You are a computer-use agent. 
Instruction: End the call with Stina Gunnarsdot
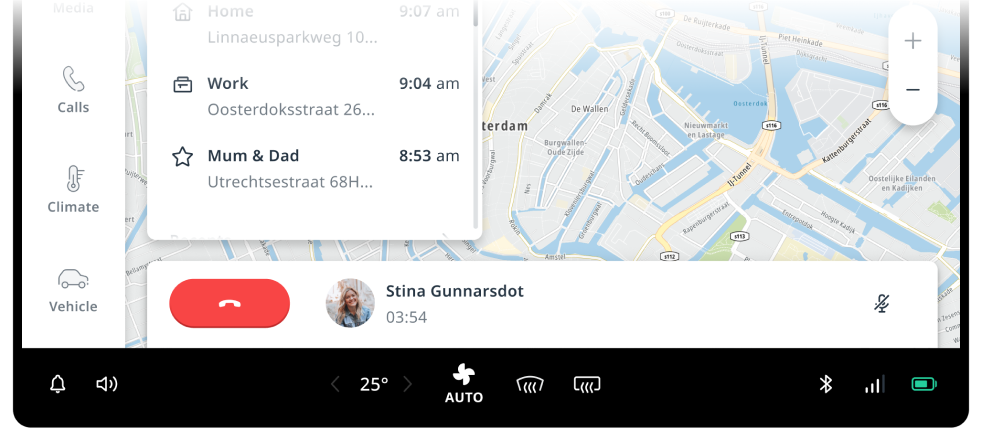(229, 303)
